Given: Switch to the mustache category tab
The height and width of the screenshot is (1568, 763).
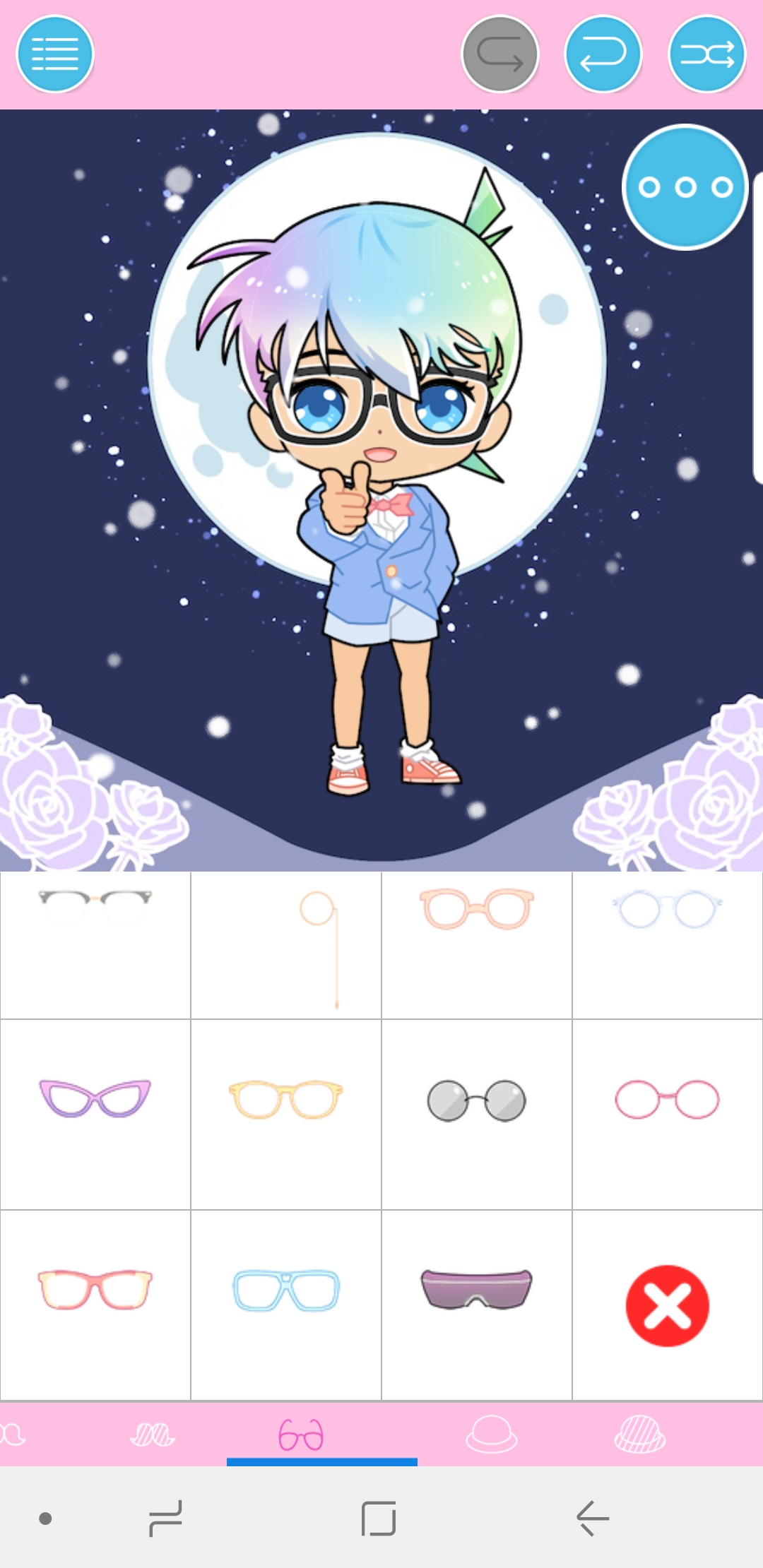Looking at the screenshot, I should 153,1435.
